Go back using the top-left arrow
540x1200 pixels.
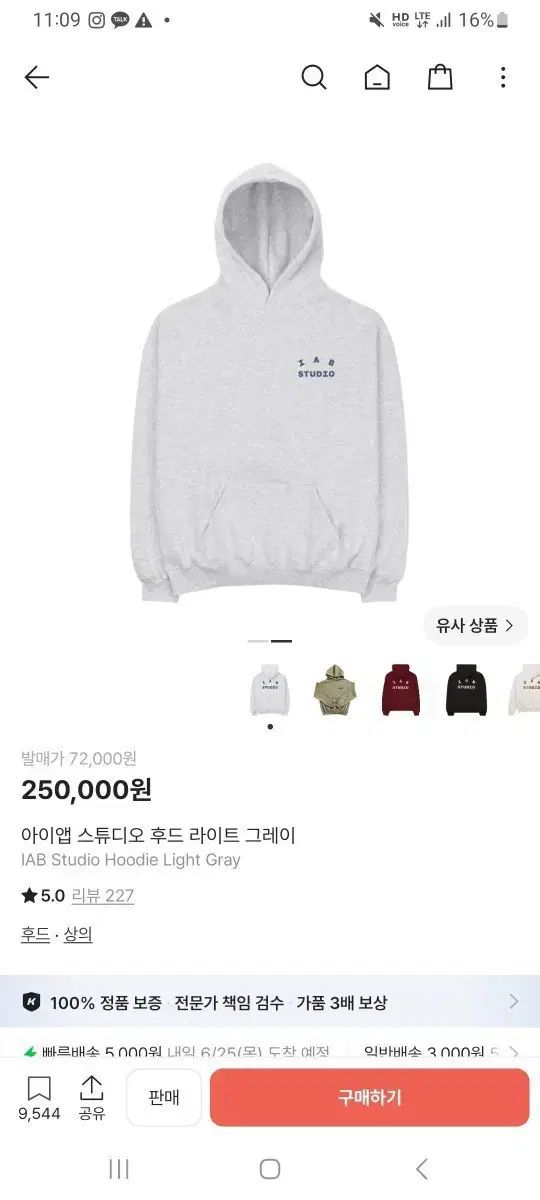click(37, 78)
